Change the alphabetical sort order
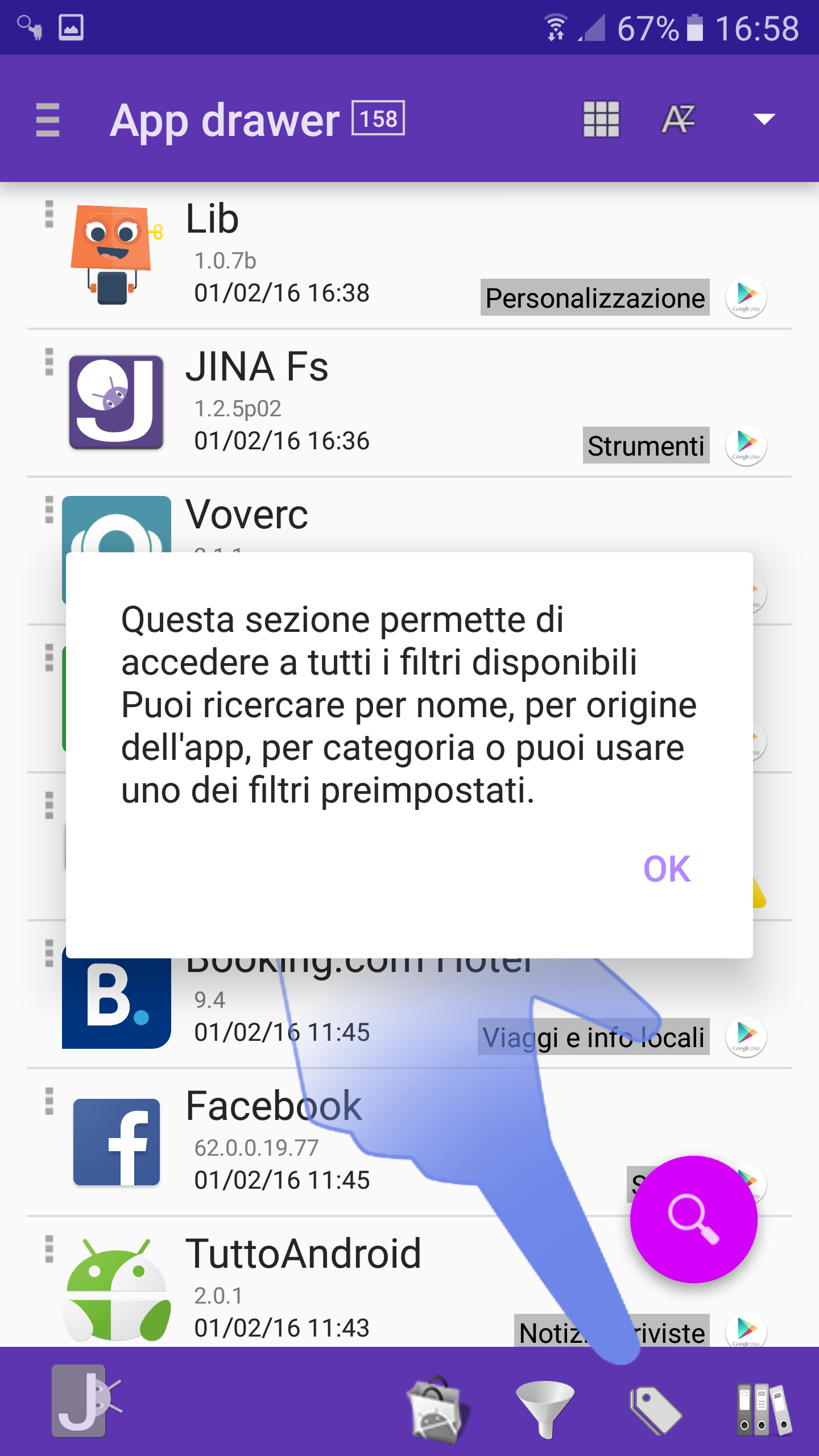Image resolution: width=819 pixels, height=1456 pixels. click(x=678, y=119)
